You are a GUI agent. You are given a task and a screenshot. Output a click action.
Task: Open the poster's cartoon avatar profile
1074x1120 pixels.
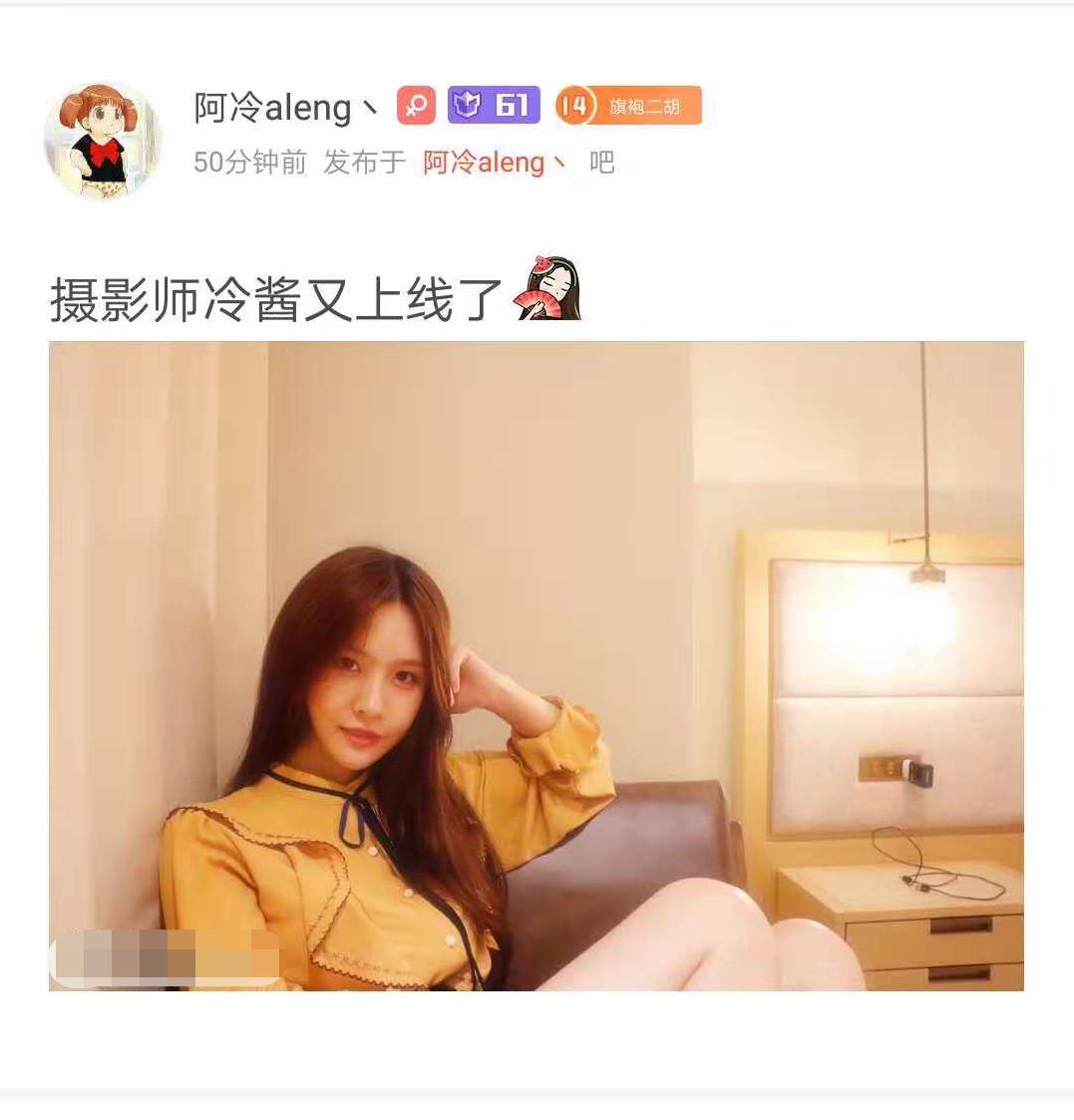click(x=102, y=141)
